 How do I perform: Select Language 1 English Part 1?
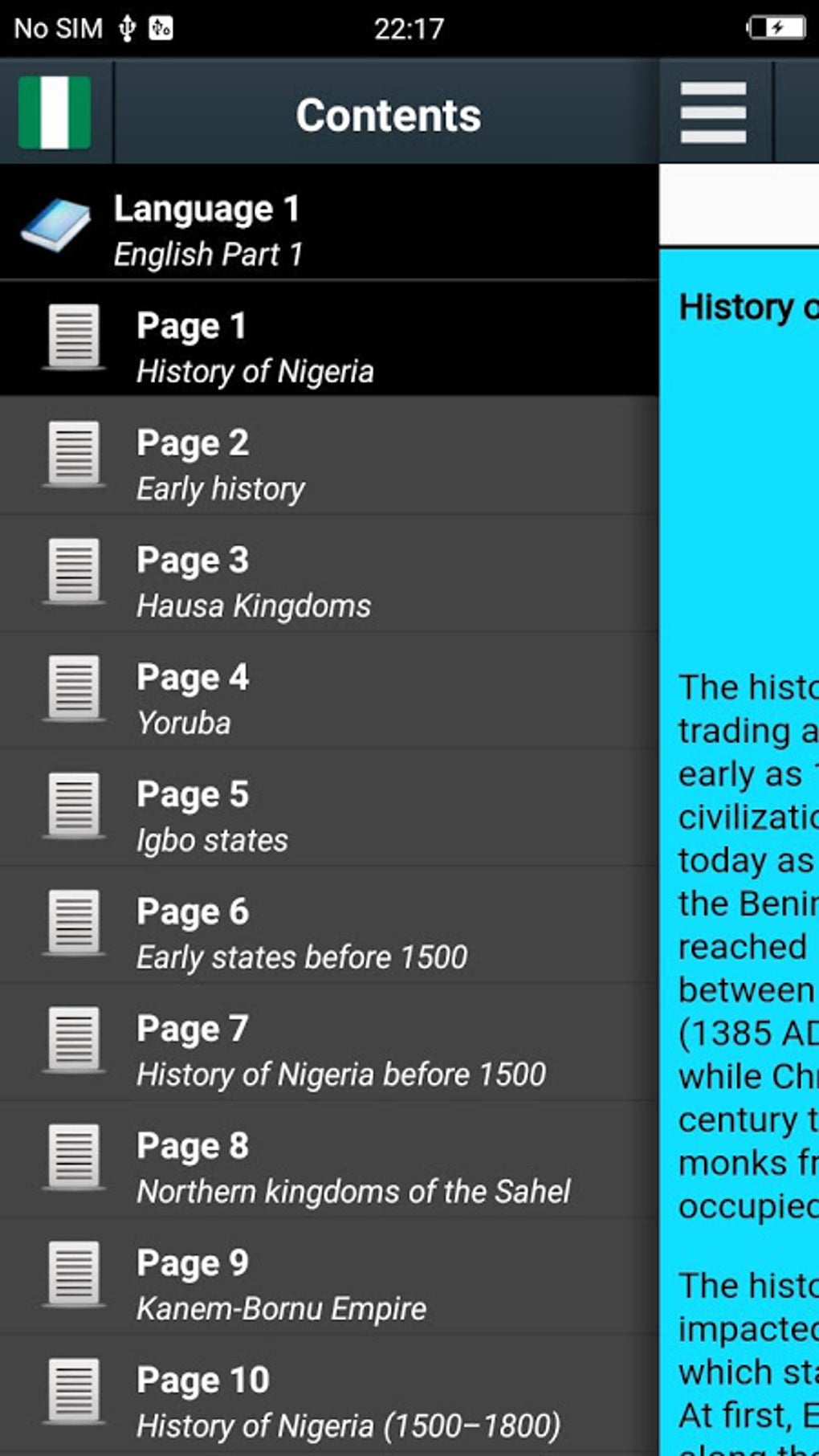tap(329, 230)
